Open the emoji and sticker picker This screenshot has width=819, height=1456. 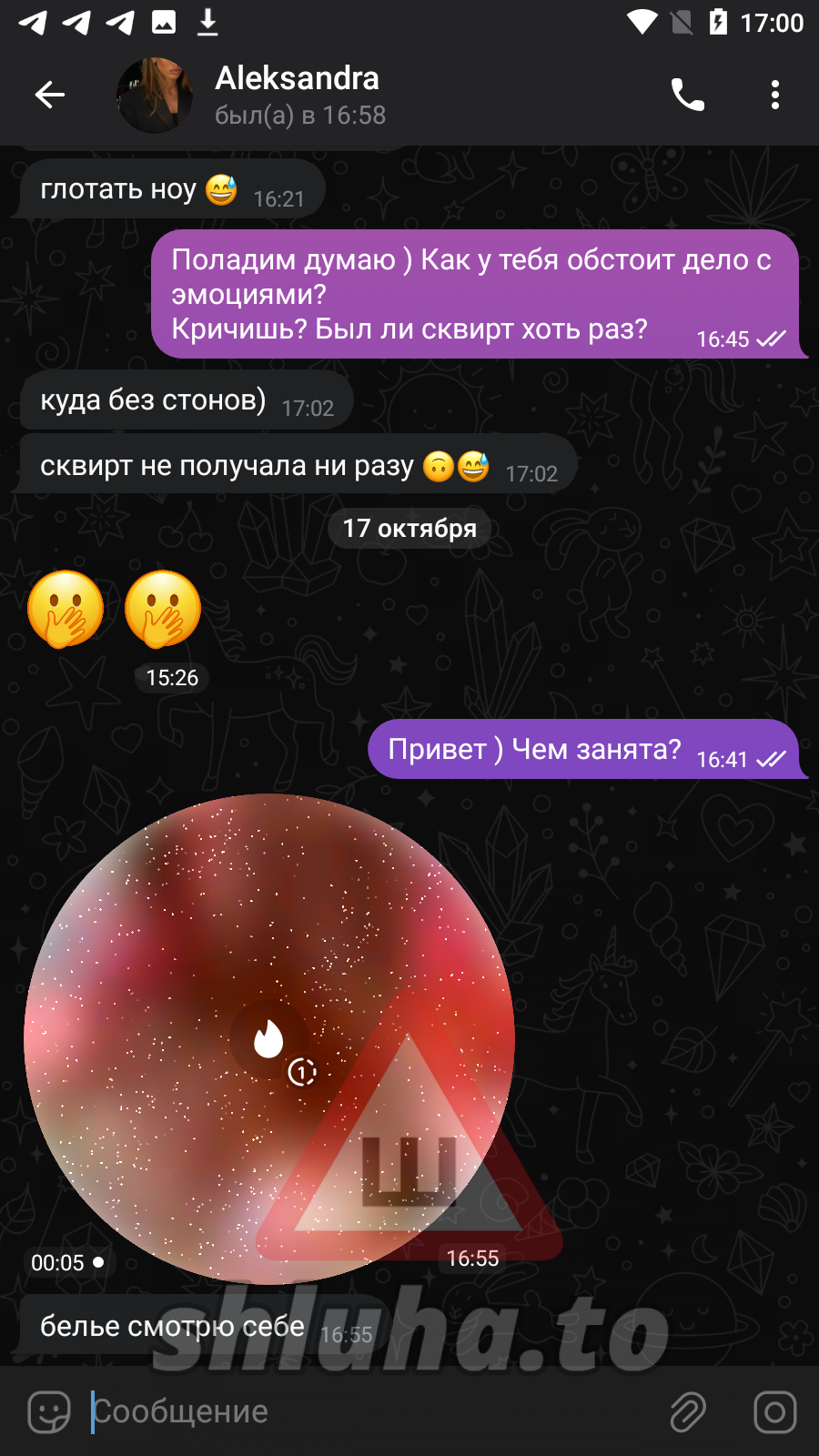click(49, 1412)
